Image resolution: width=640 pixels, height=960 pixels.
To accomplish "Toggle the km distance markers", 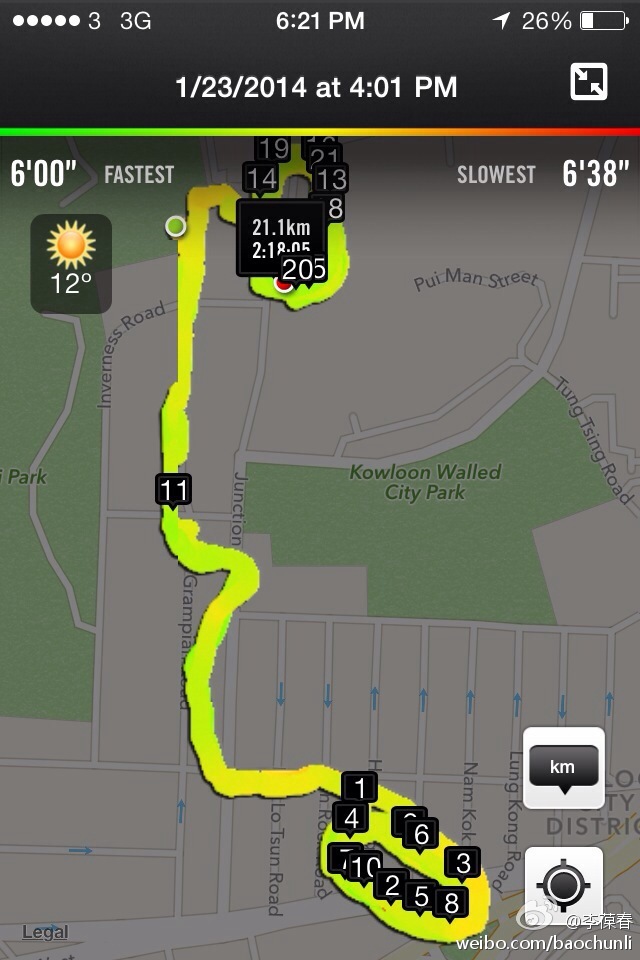I will point(563,767).
